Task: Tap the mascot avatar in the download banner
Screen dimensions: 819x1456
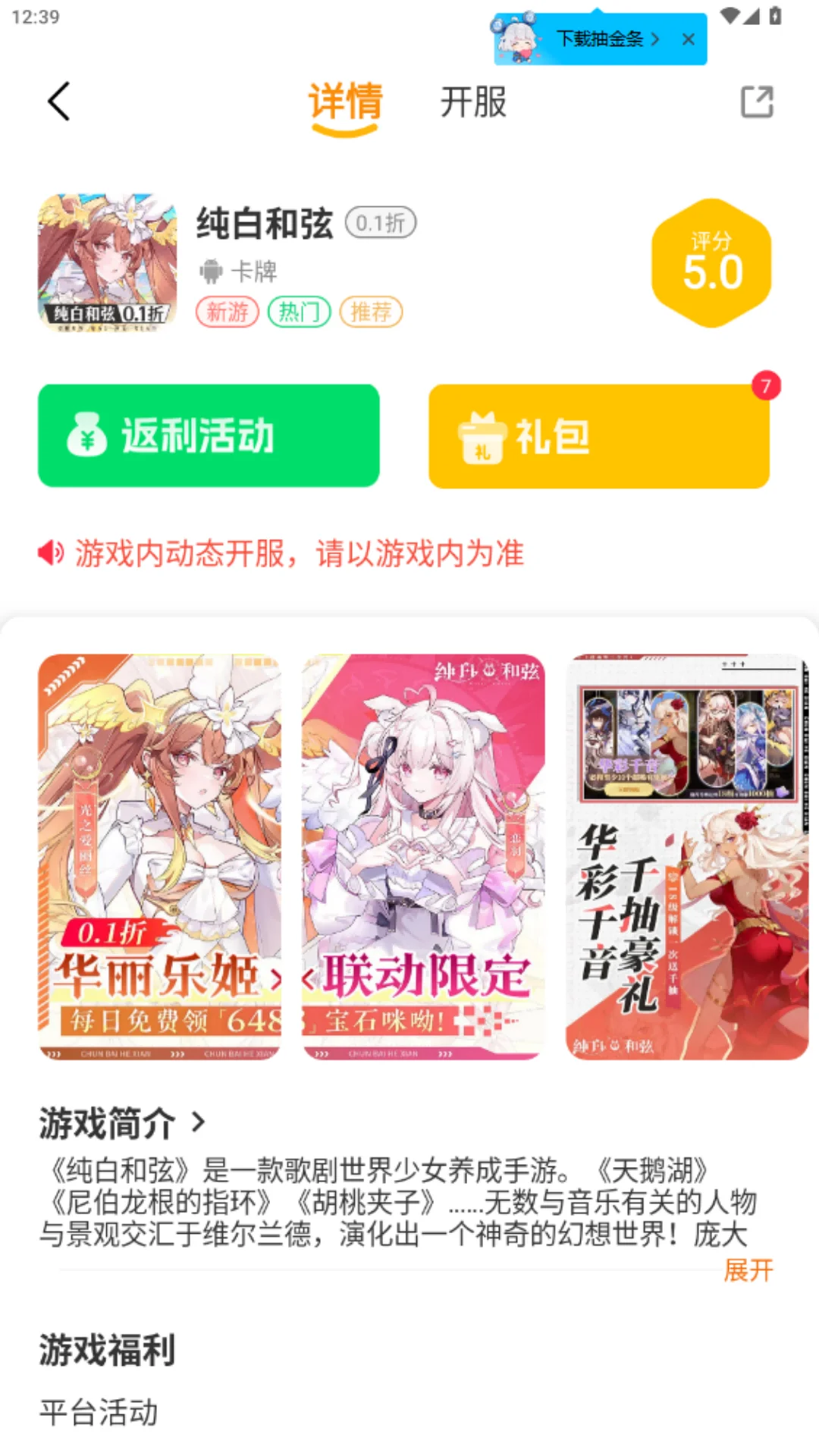Action: (x=517, y=39)
